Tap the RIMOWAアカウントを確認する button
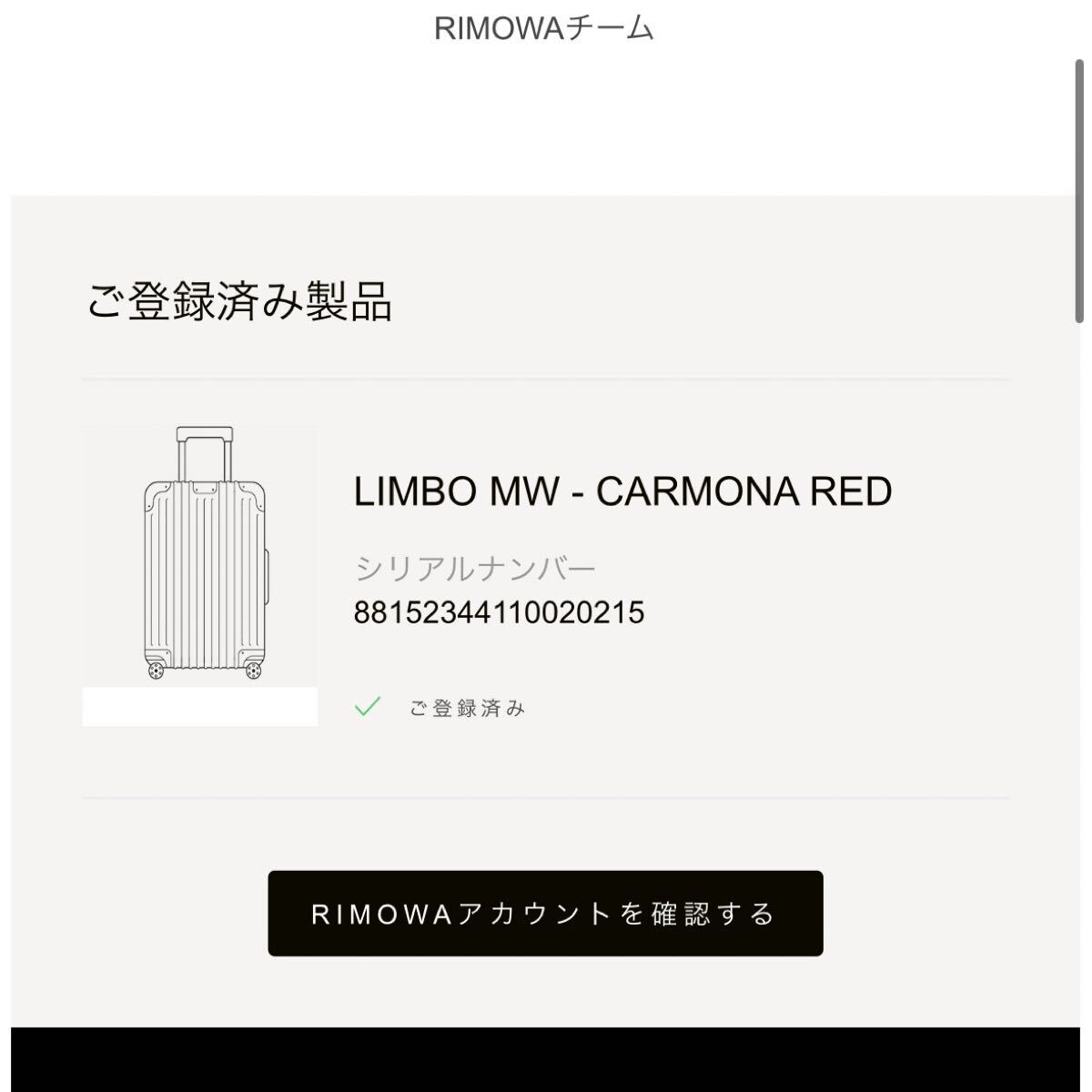 pos(545,913)
